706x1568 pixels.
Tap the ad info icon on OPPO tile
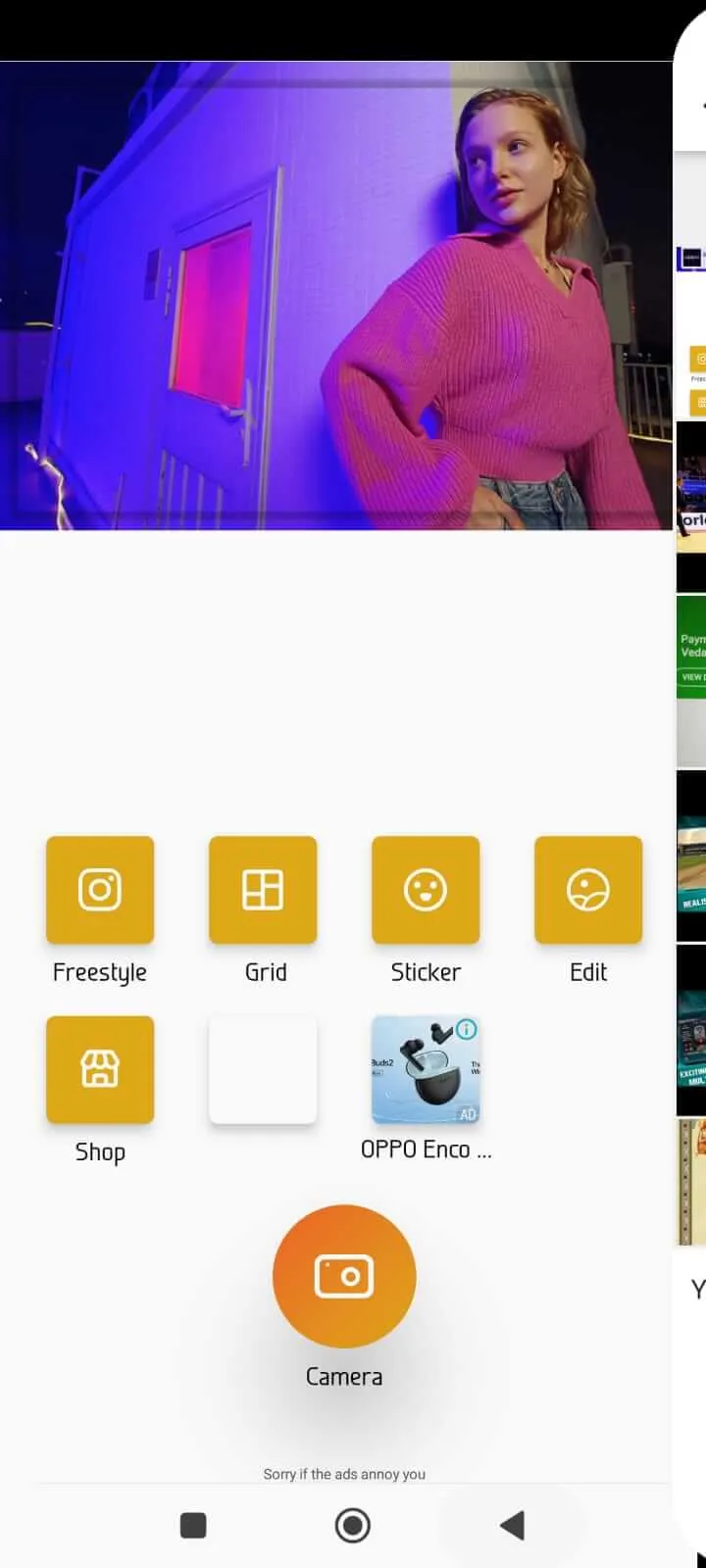[x=467, y=1029]
